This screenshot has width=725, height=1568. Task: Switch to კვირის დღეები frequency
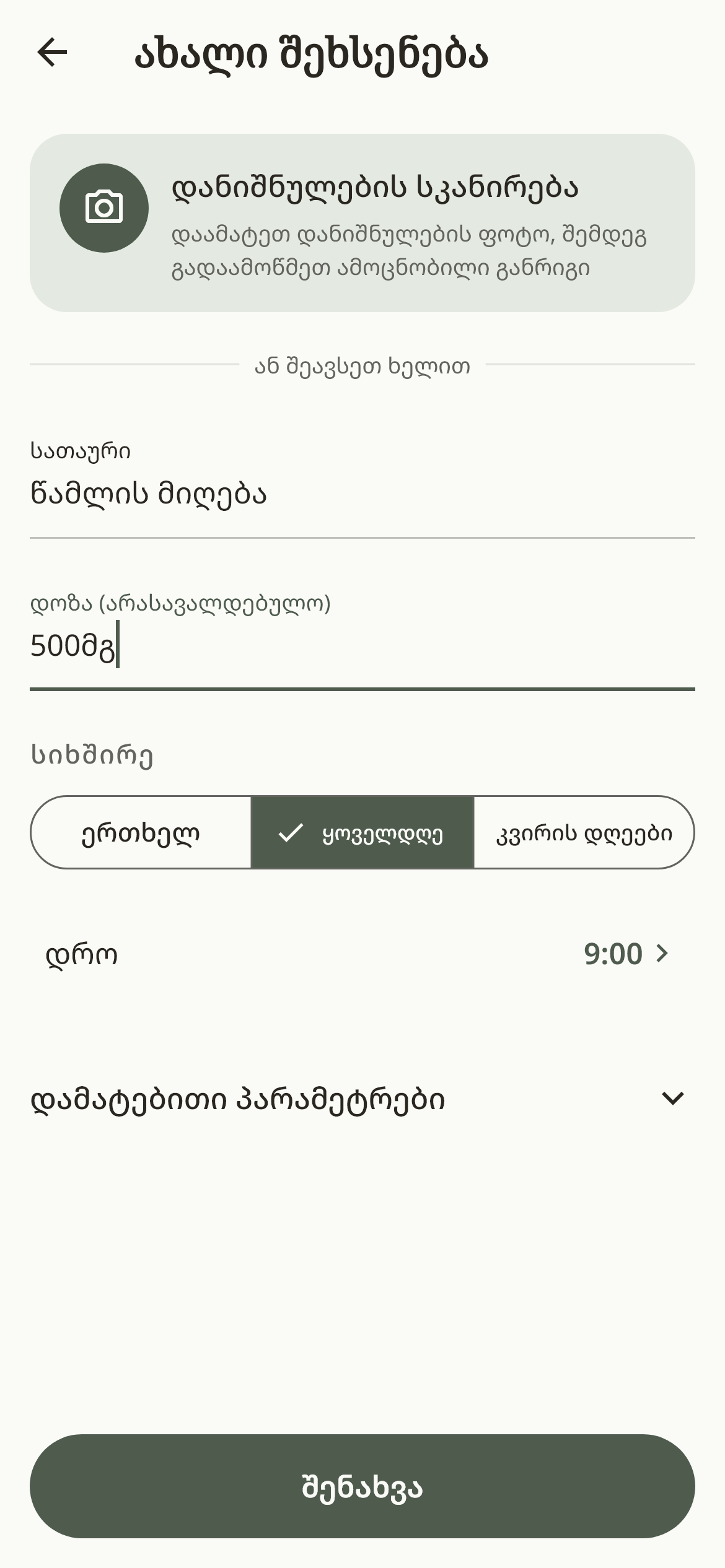pyautogui.click(x=584, y=832)
